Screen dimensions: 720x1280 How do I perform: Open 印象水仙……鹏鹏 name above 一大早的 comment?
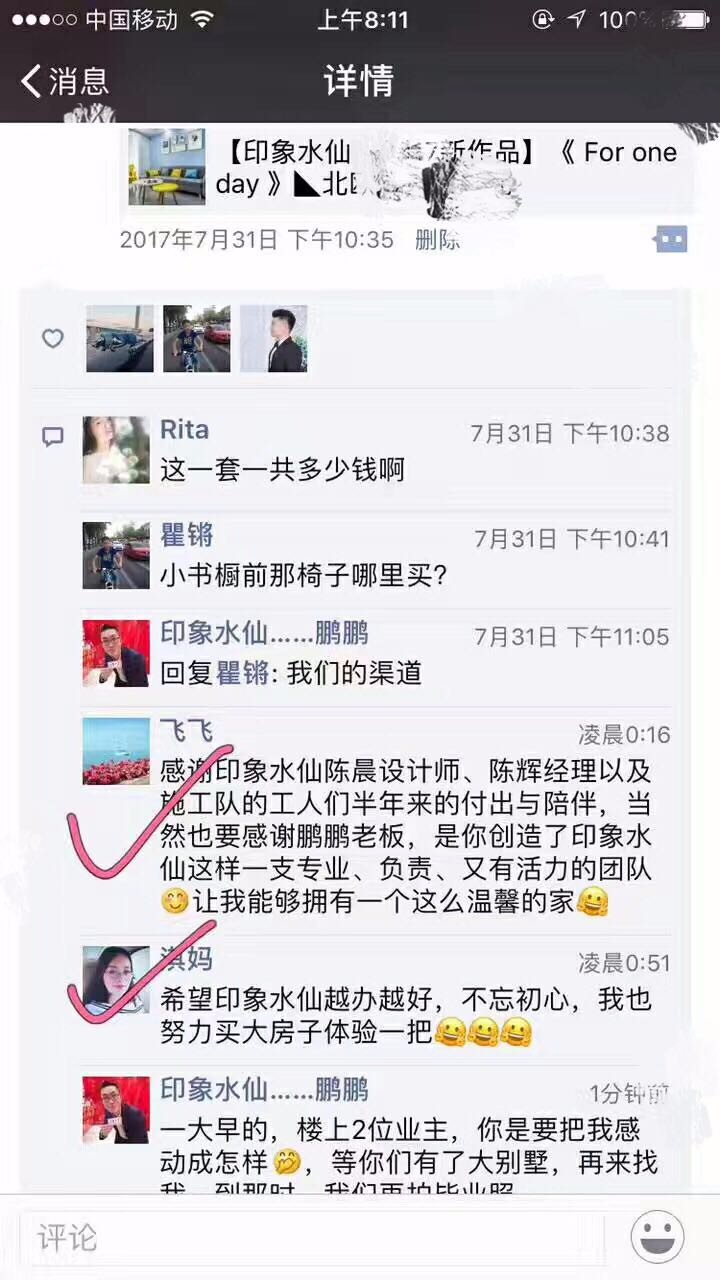pyautogui.click(x=264, y=1089)
